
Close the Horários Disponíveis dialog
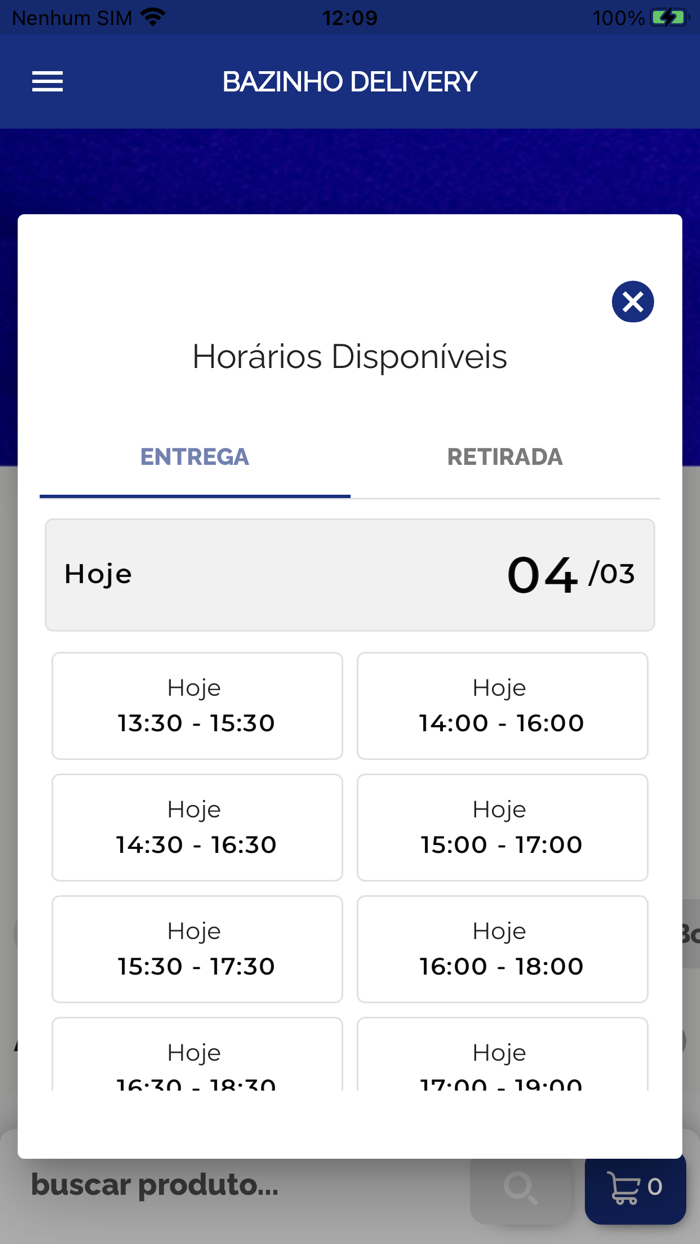pyautogui.click(x=632, y=302)
